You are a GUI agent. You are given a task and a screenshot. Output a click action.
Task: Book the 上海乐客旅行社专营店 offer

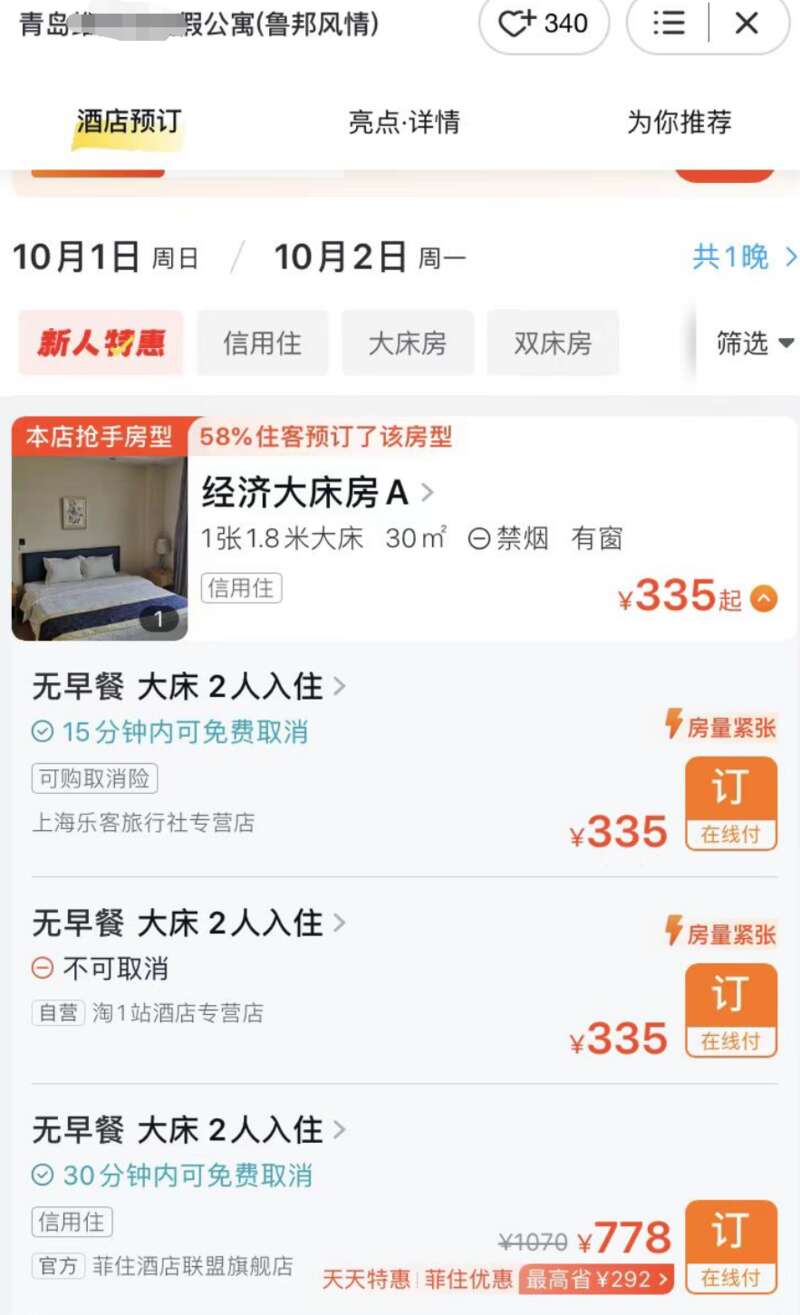(x=731, y=803)
